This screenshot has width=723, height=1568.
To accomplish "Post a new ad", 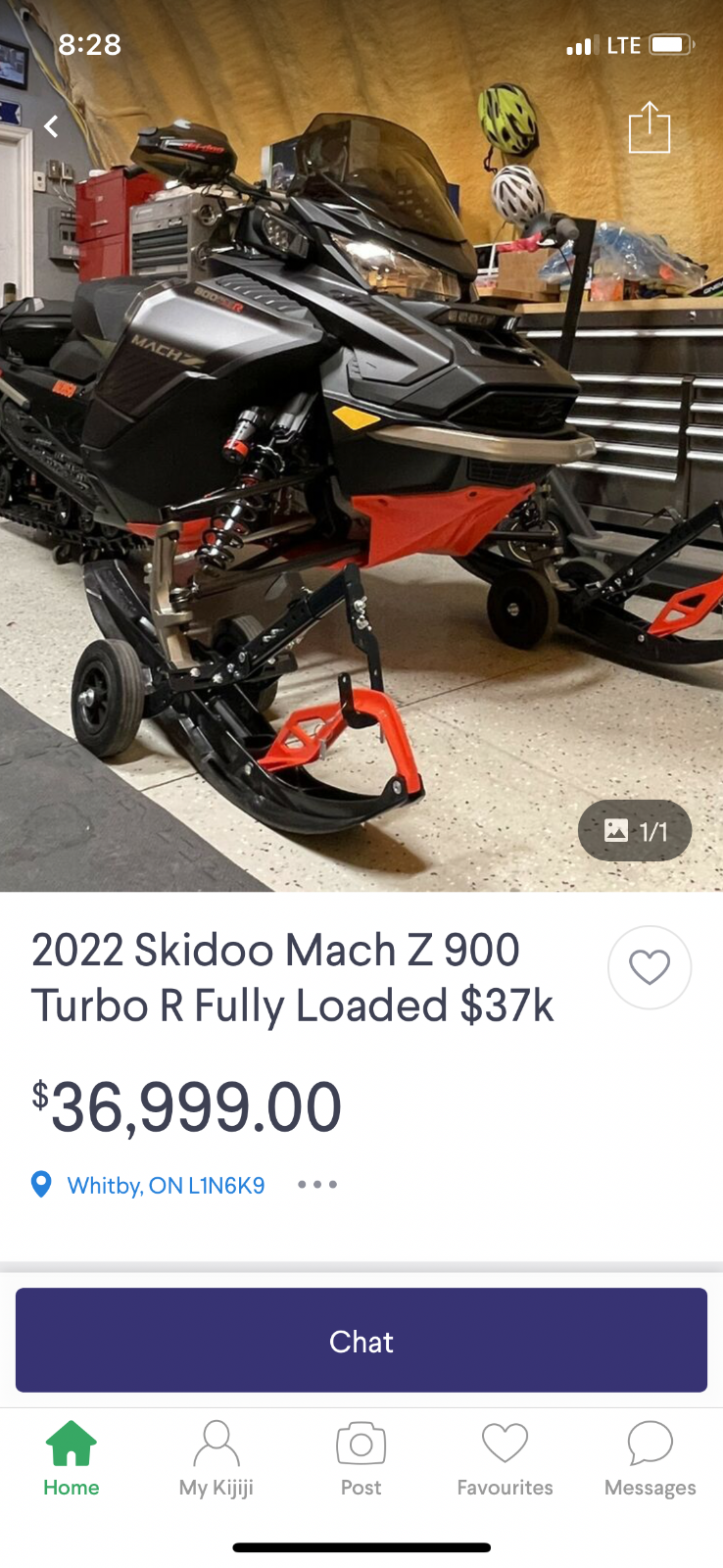I will click(361, 1459).
